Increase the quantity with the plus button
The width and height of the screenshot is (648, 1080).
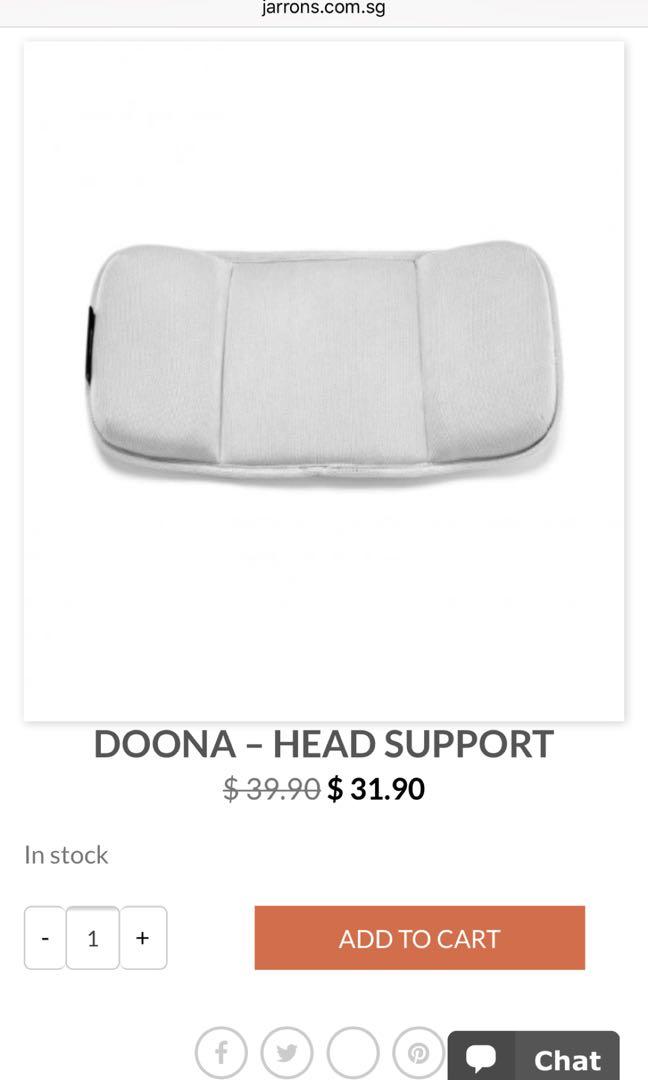pyautogui.click(x=143, y=938)
